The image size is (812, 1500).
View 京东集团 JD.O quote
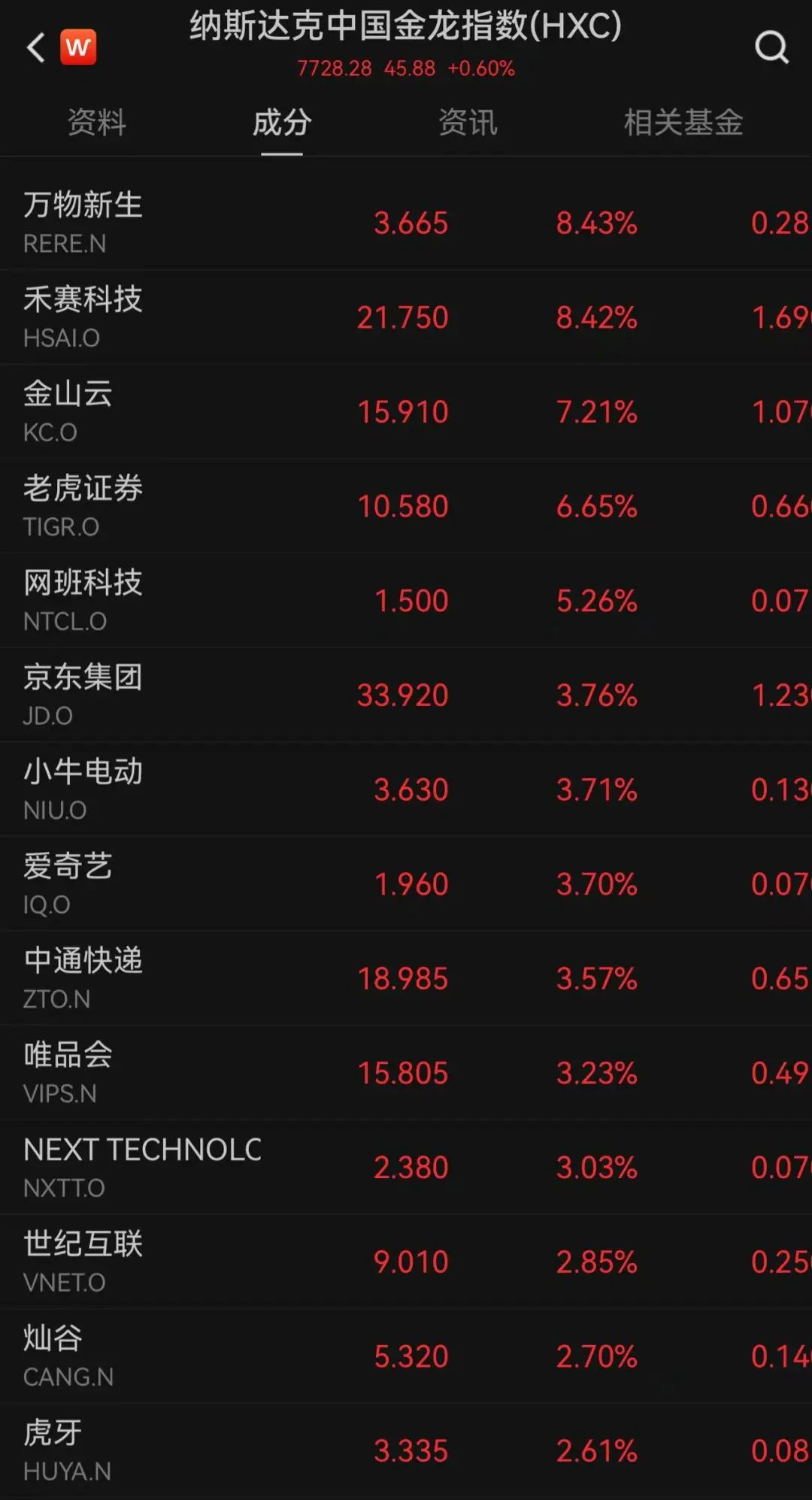(406, 695)
